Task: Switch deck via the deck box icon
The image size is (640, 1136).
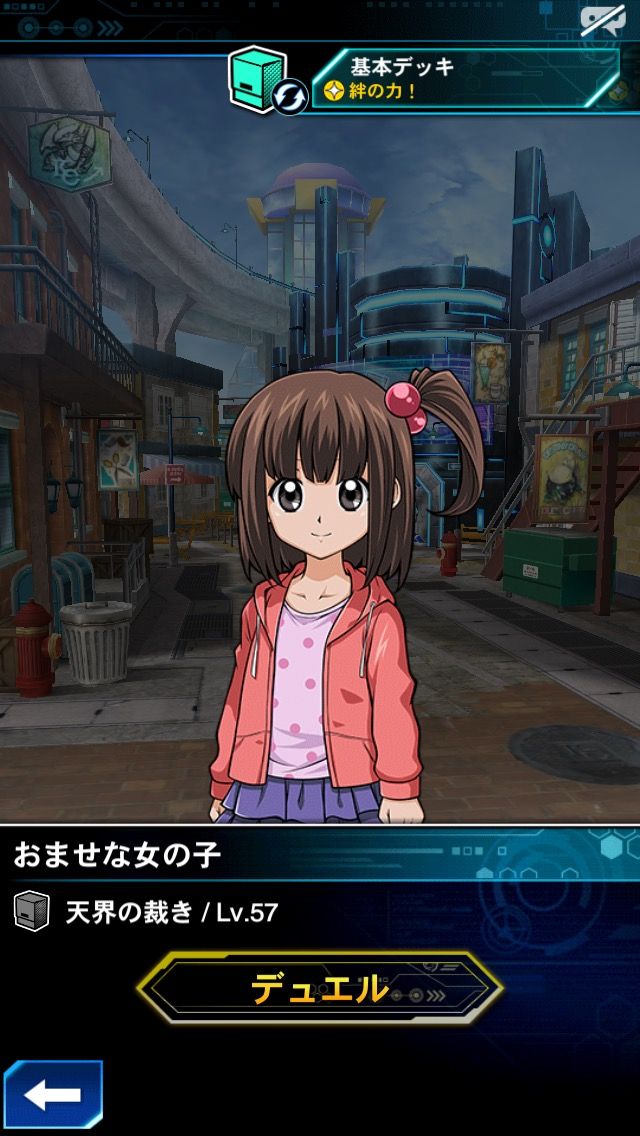Action: point(265,80)
